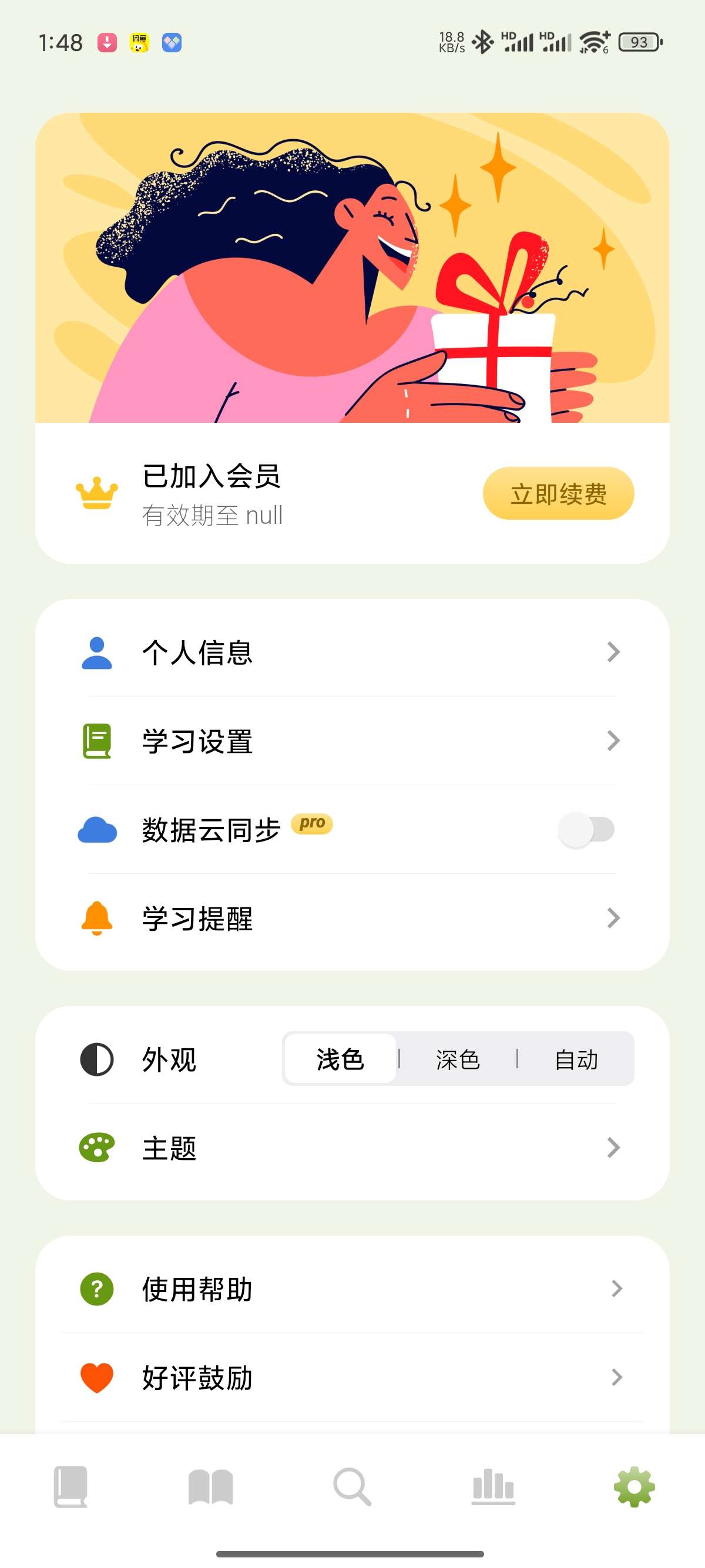Open 使用帮助 usage help
The width and height of the screenshot is (705, 1568).
click(352, 1288)
